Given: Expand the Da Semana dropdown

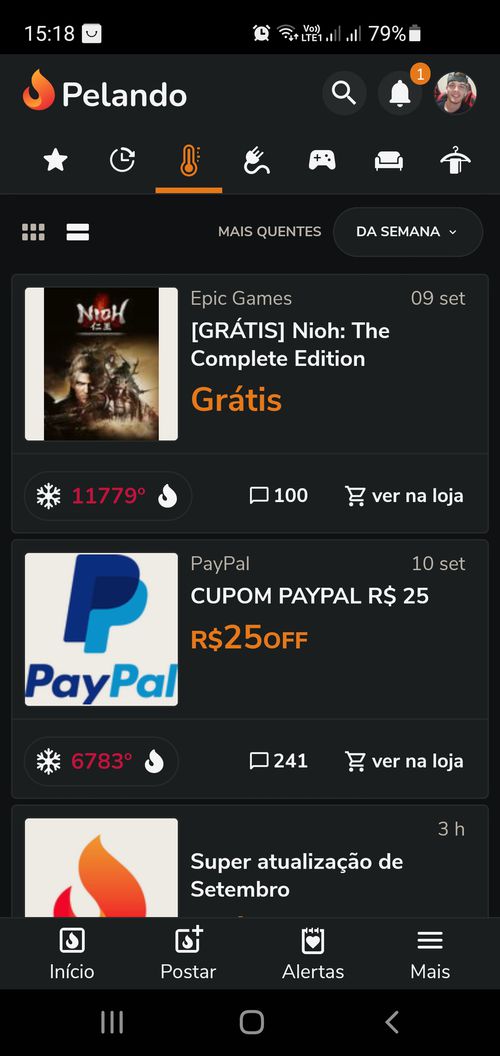Looking at the screenshot, I should (x=408, y=232).
